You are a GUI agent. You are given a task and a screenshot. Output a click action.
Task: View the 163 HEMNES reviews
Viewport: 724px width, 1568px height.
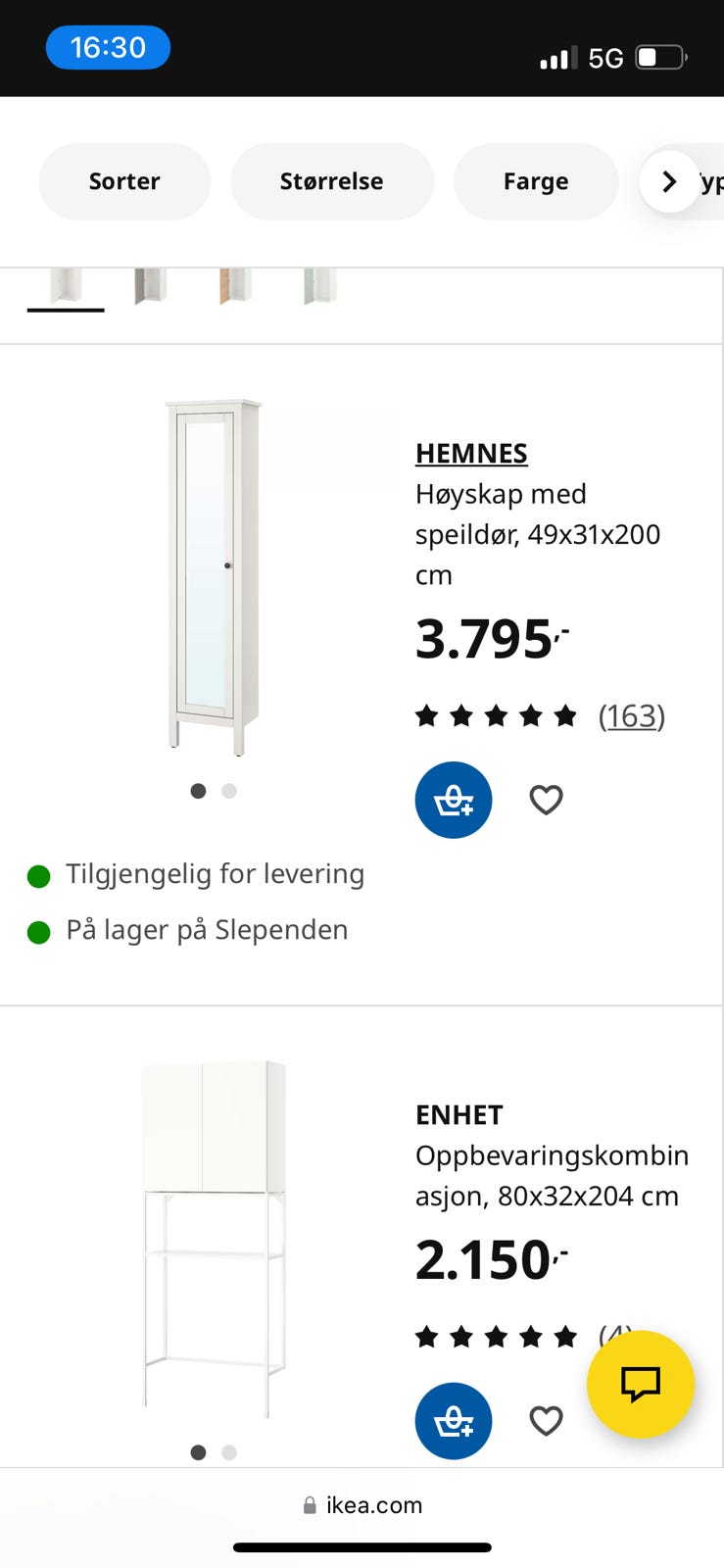tap(633, 715)
